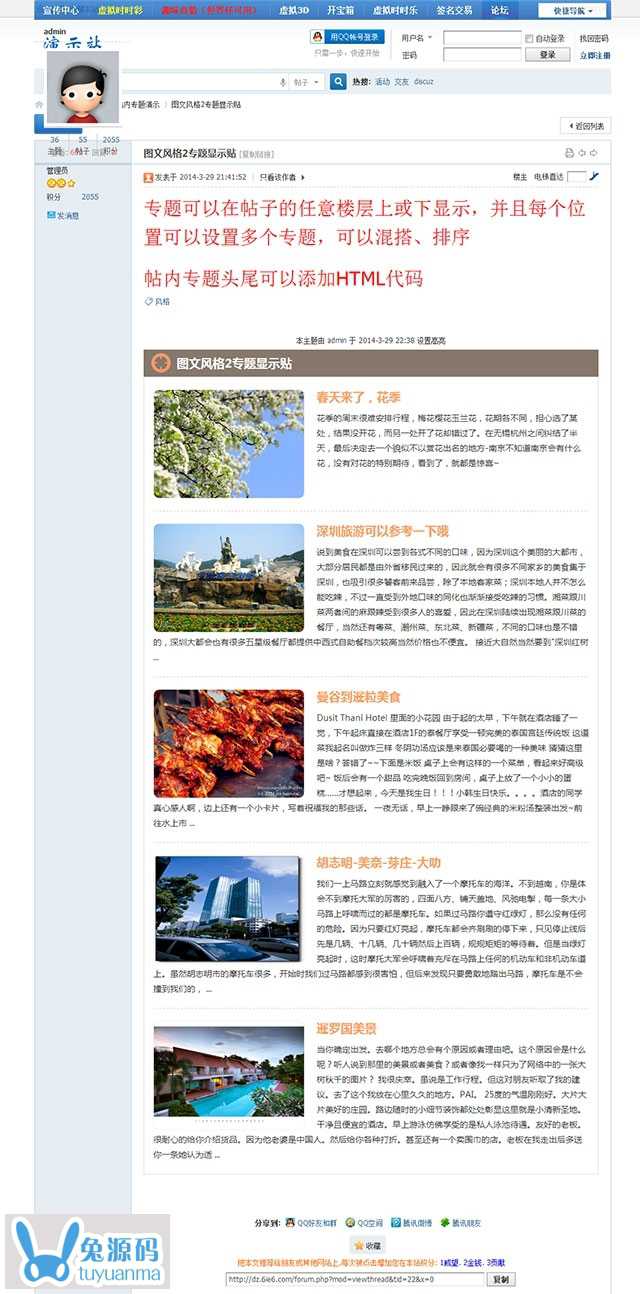Screen dimensions: 640x1294
Task: Open the 找回密码 link
Action: (594, 38)
